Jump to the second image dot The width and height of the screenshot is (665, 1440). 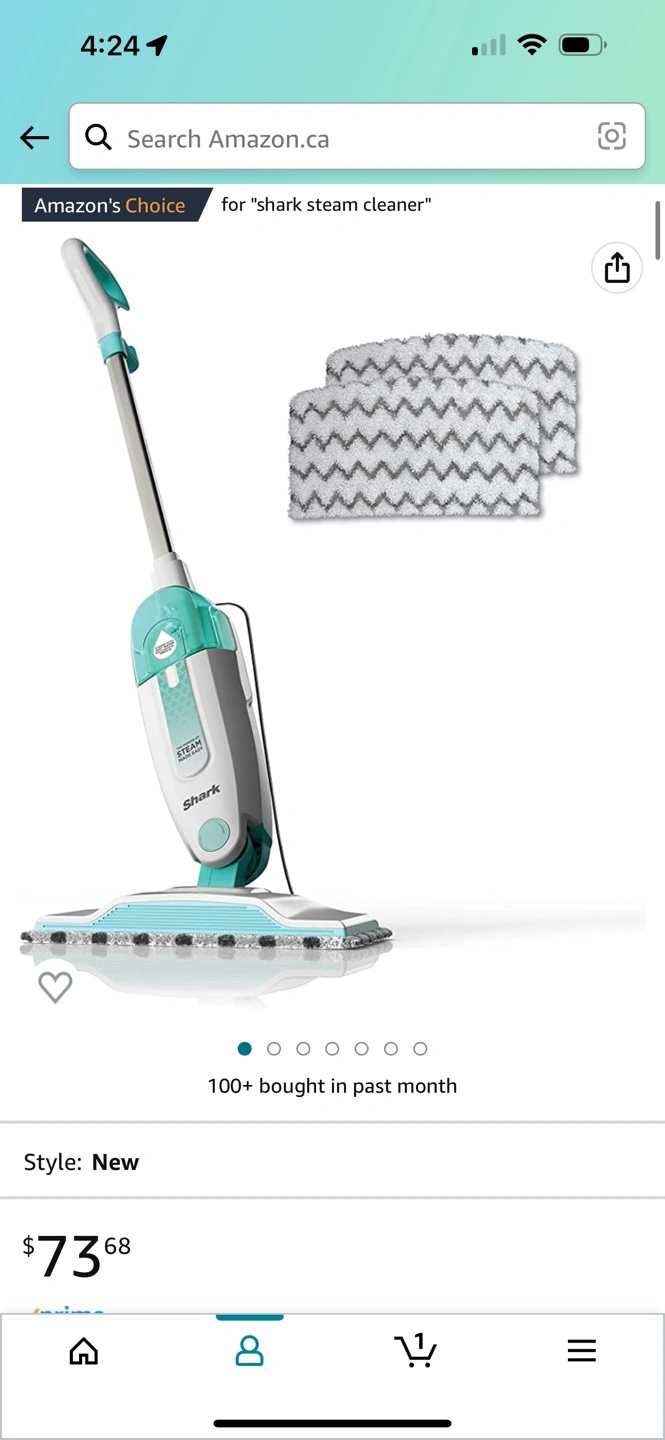pyautogui.click(x=274, y=1048)
